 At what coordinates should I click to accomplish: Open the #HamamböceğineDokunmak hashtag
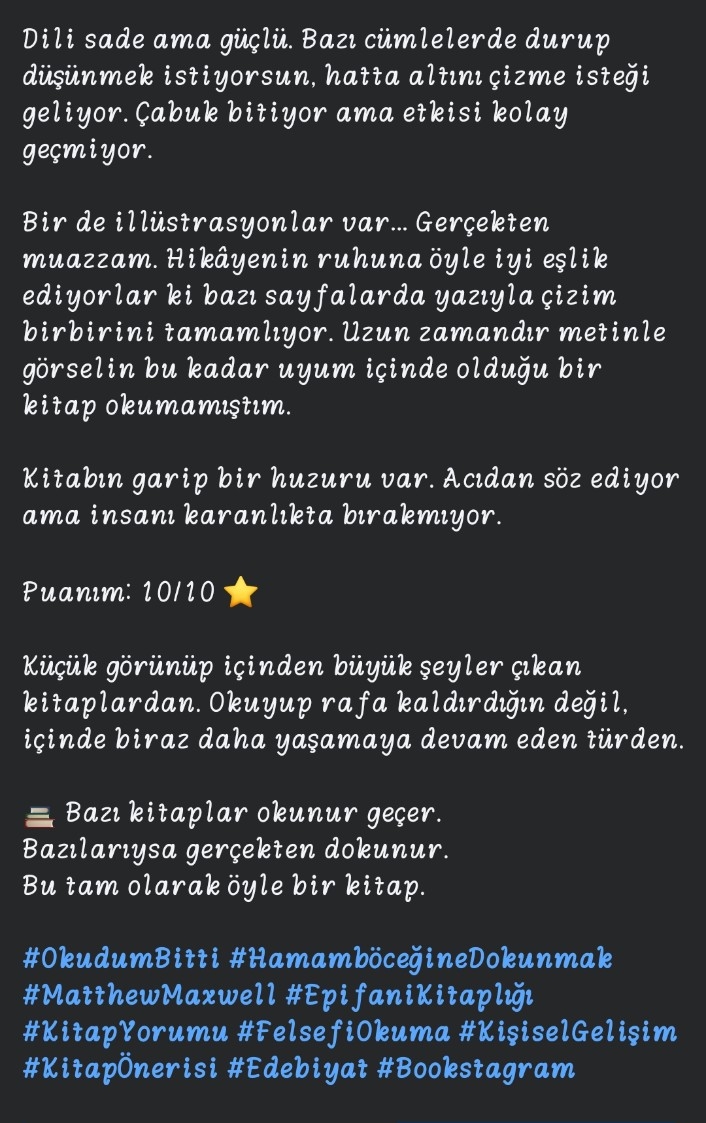tap(420, 959)
